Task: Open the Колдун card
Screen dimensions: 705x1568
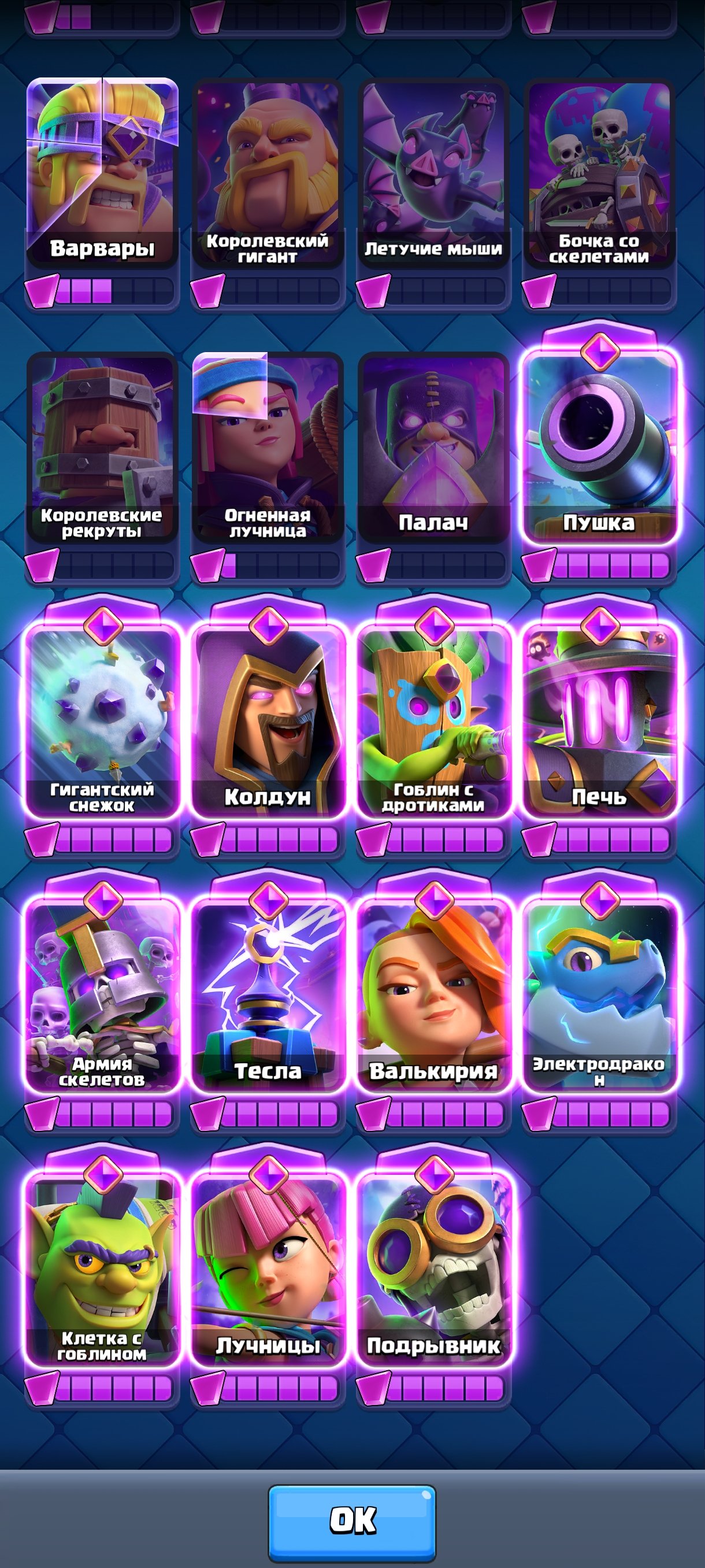Action: (x=268, y=722)
